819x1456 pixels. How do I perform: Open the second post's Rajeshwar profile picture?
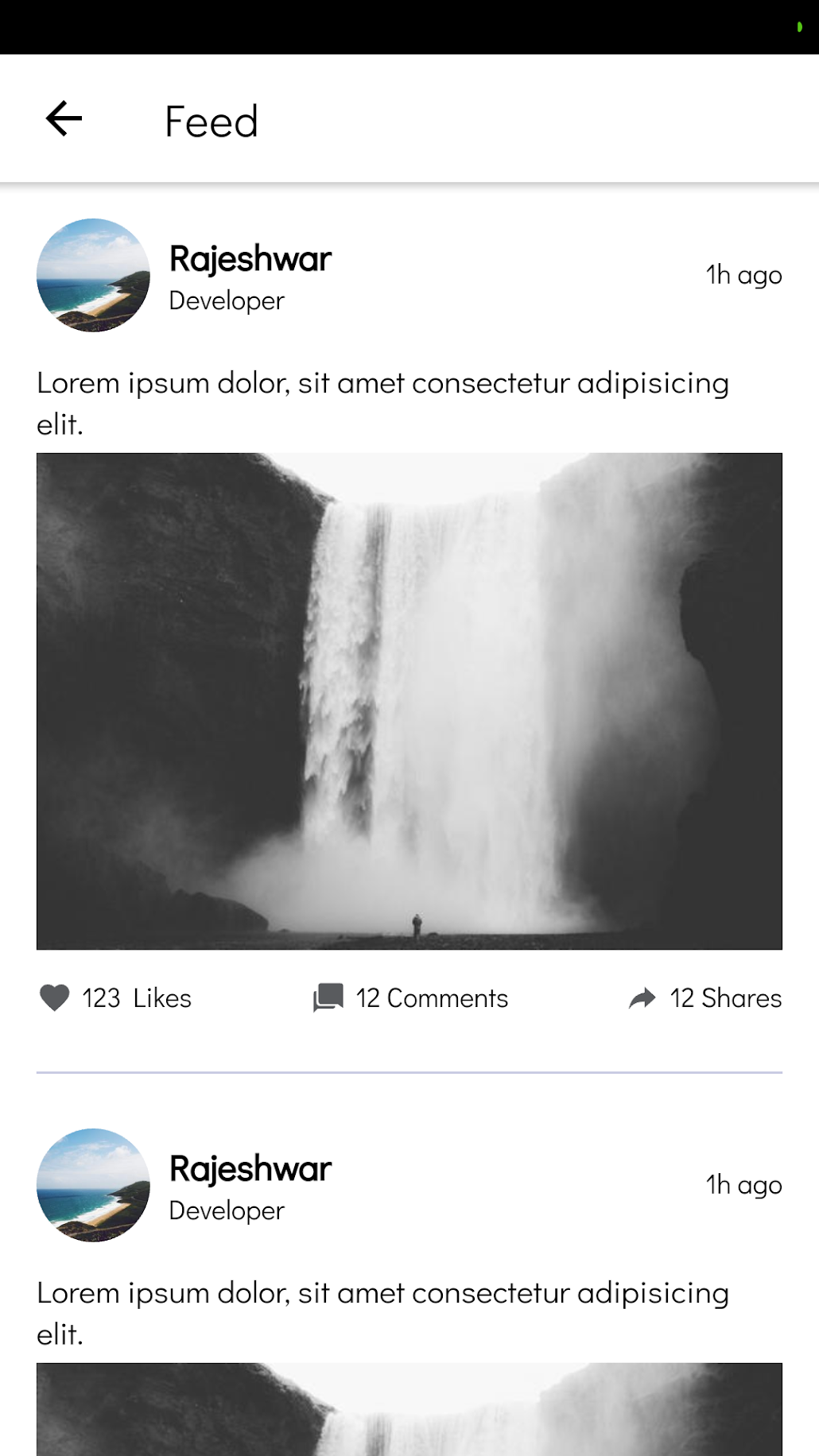[93, 1185]
